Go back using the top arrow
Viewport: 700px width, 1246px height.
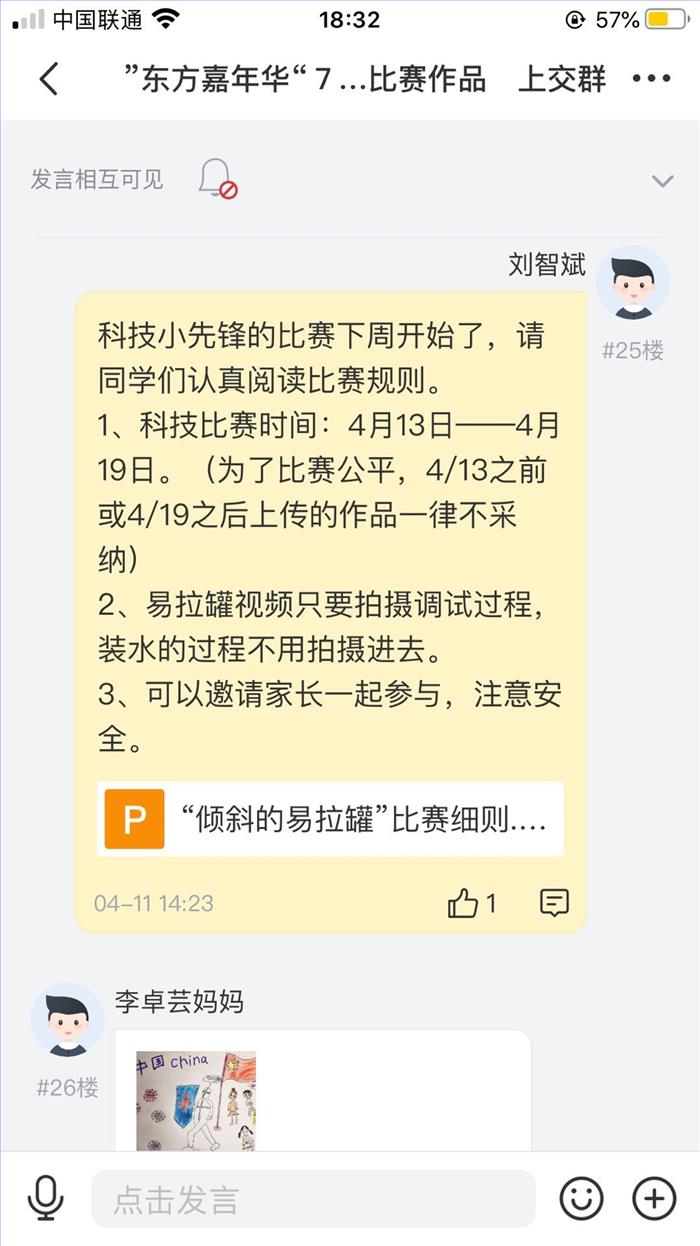click(x=48, y=79)
